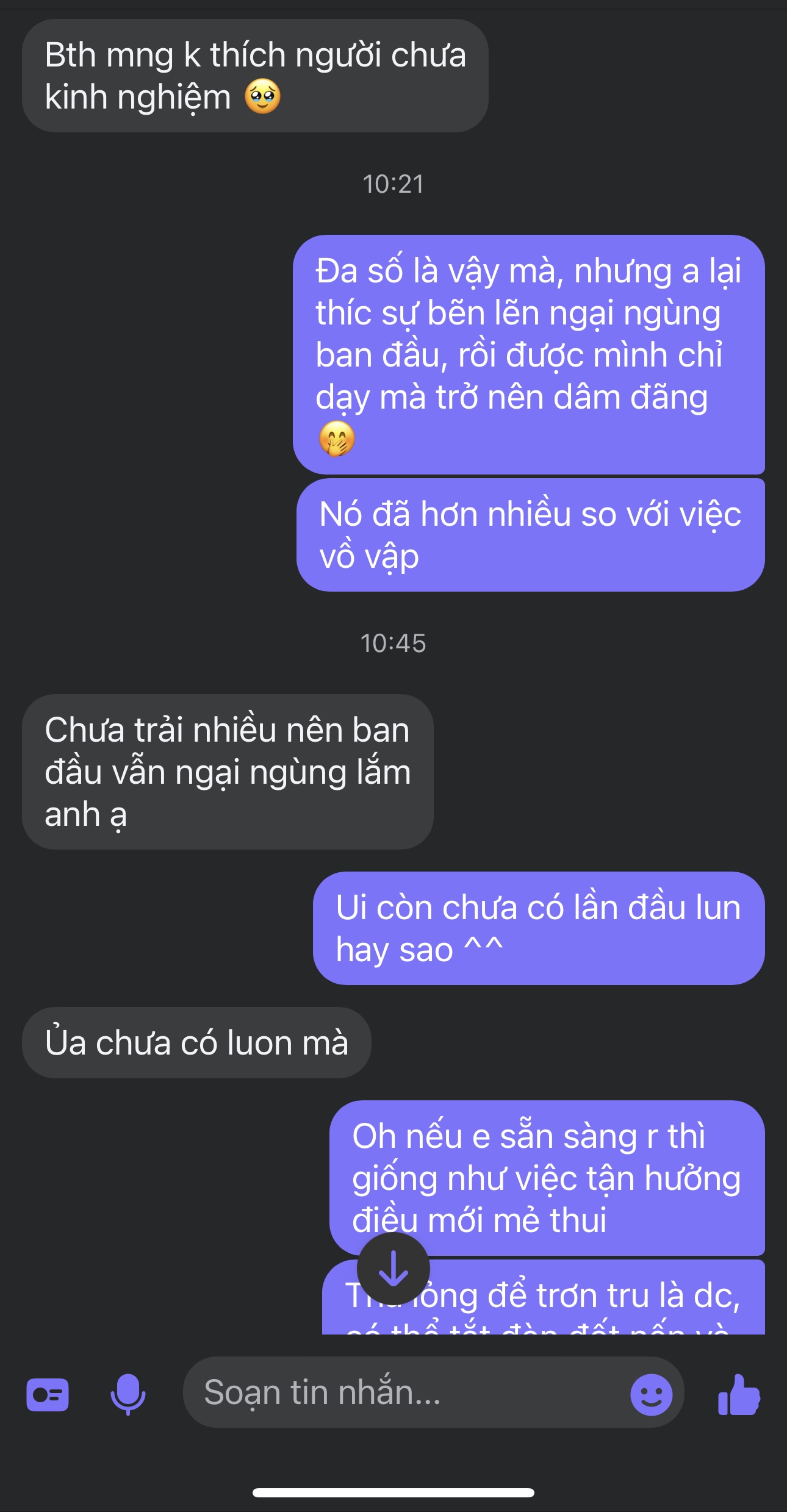Open the media attachment card icon
Viewport: 787px width, 1512px height.
click(48, 1394)
